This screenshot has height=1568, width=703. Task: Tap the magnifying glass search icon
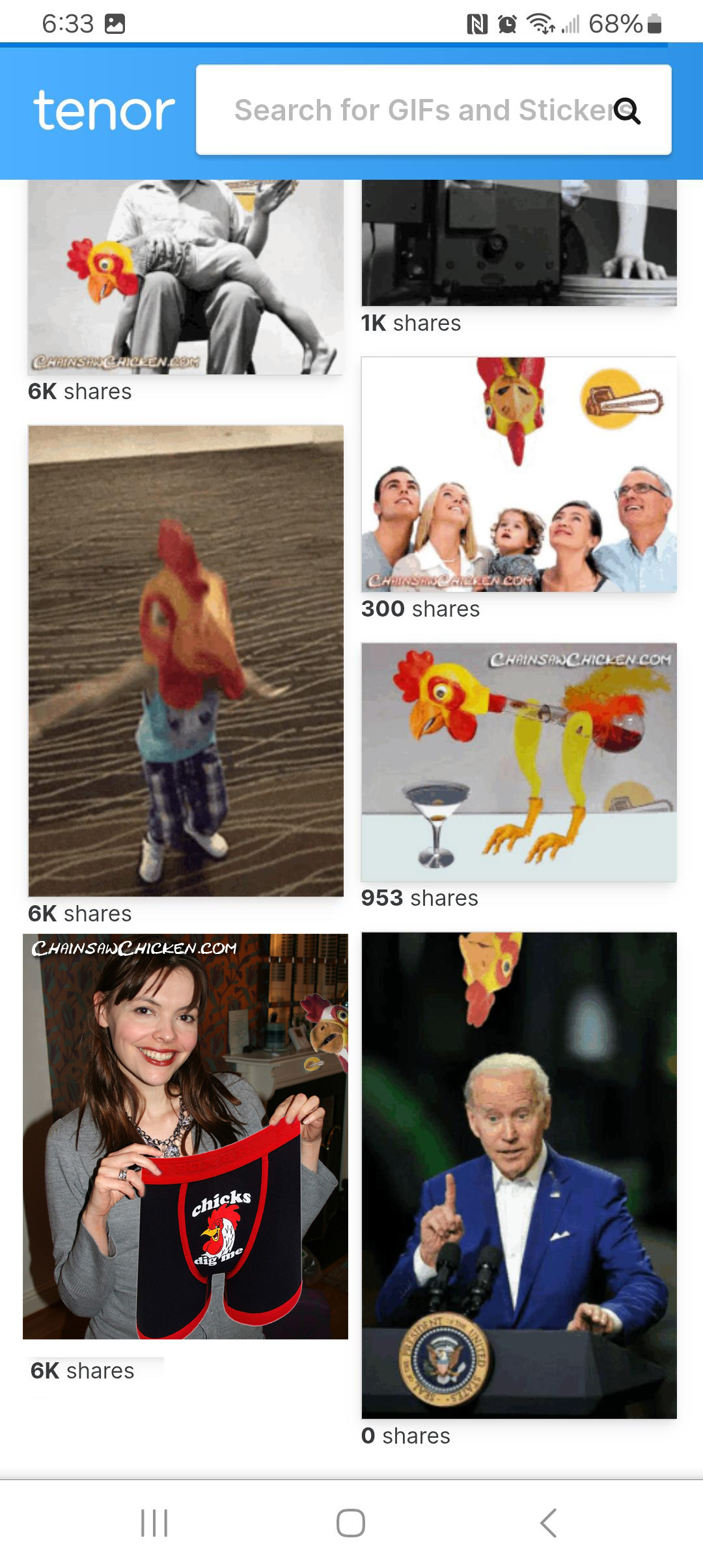(627, 111)
